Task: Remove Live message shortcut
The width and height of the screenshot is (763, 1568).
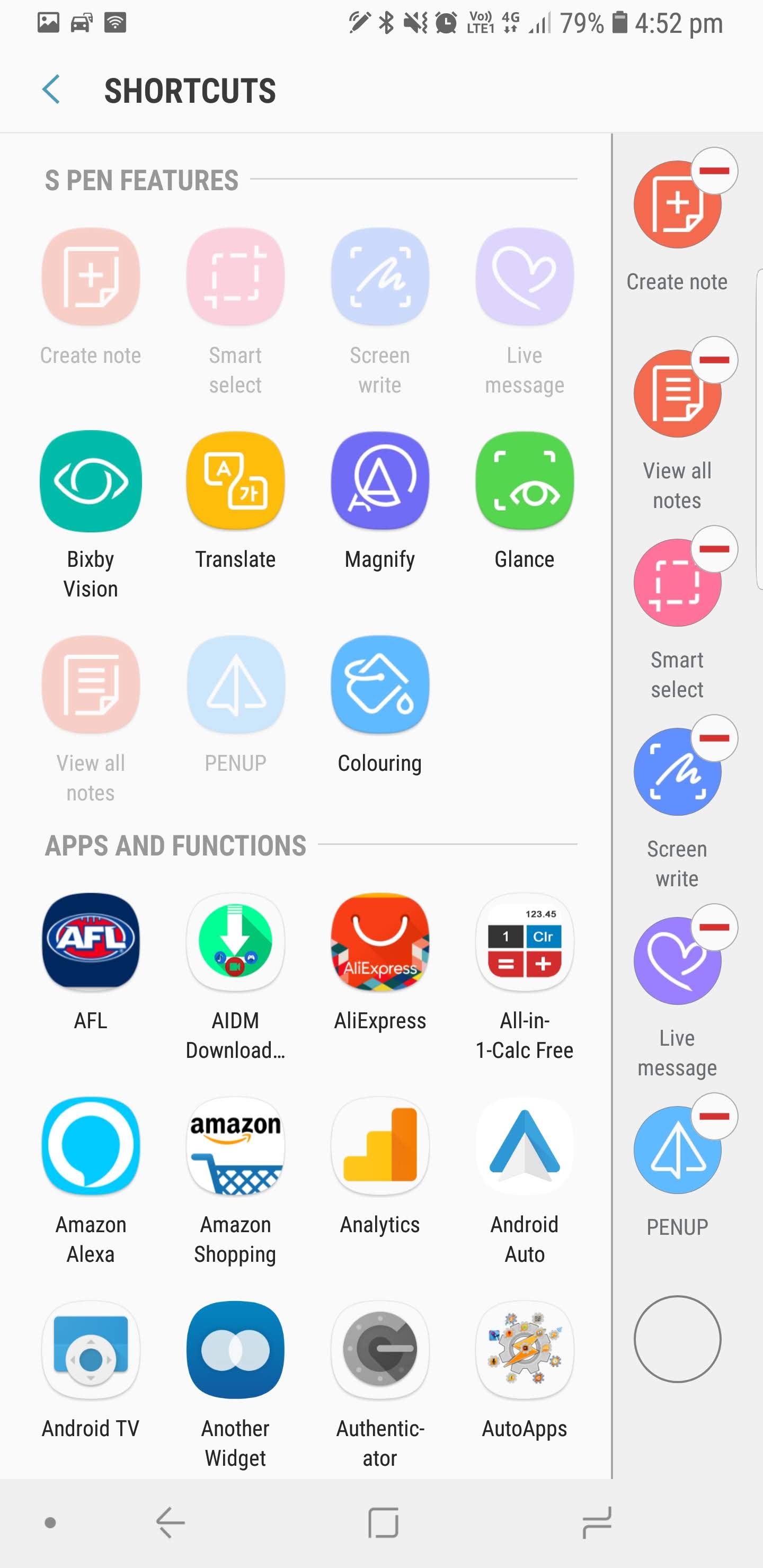Action: point(714,928)
